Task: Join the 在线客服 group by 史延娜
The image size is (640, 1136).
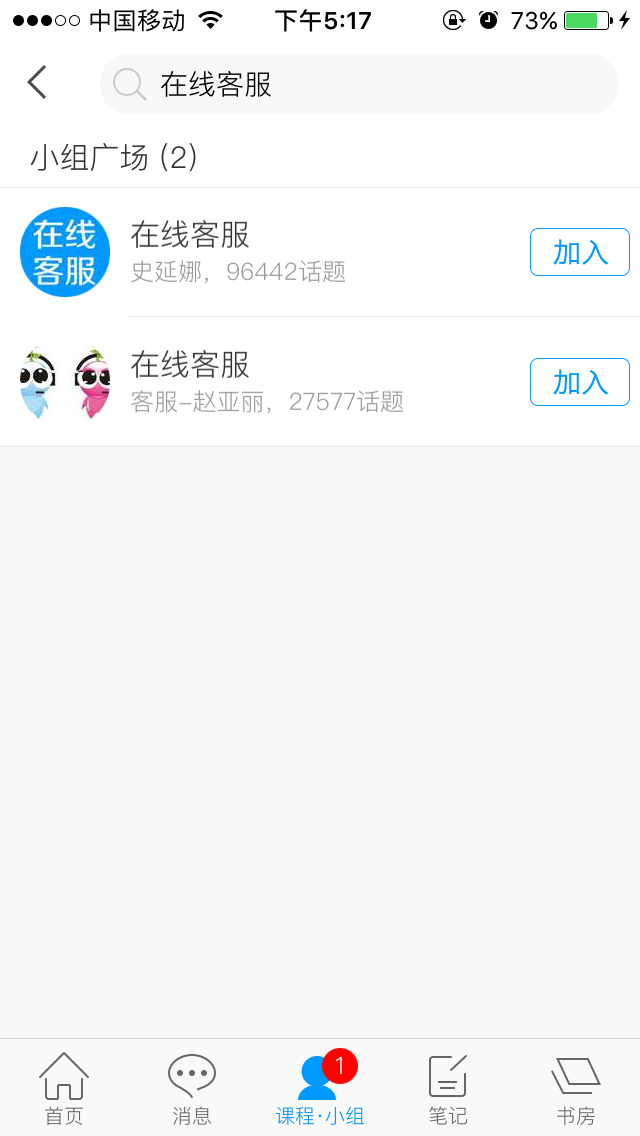Action: [579, 252]
